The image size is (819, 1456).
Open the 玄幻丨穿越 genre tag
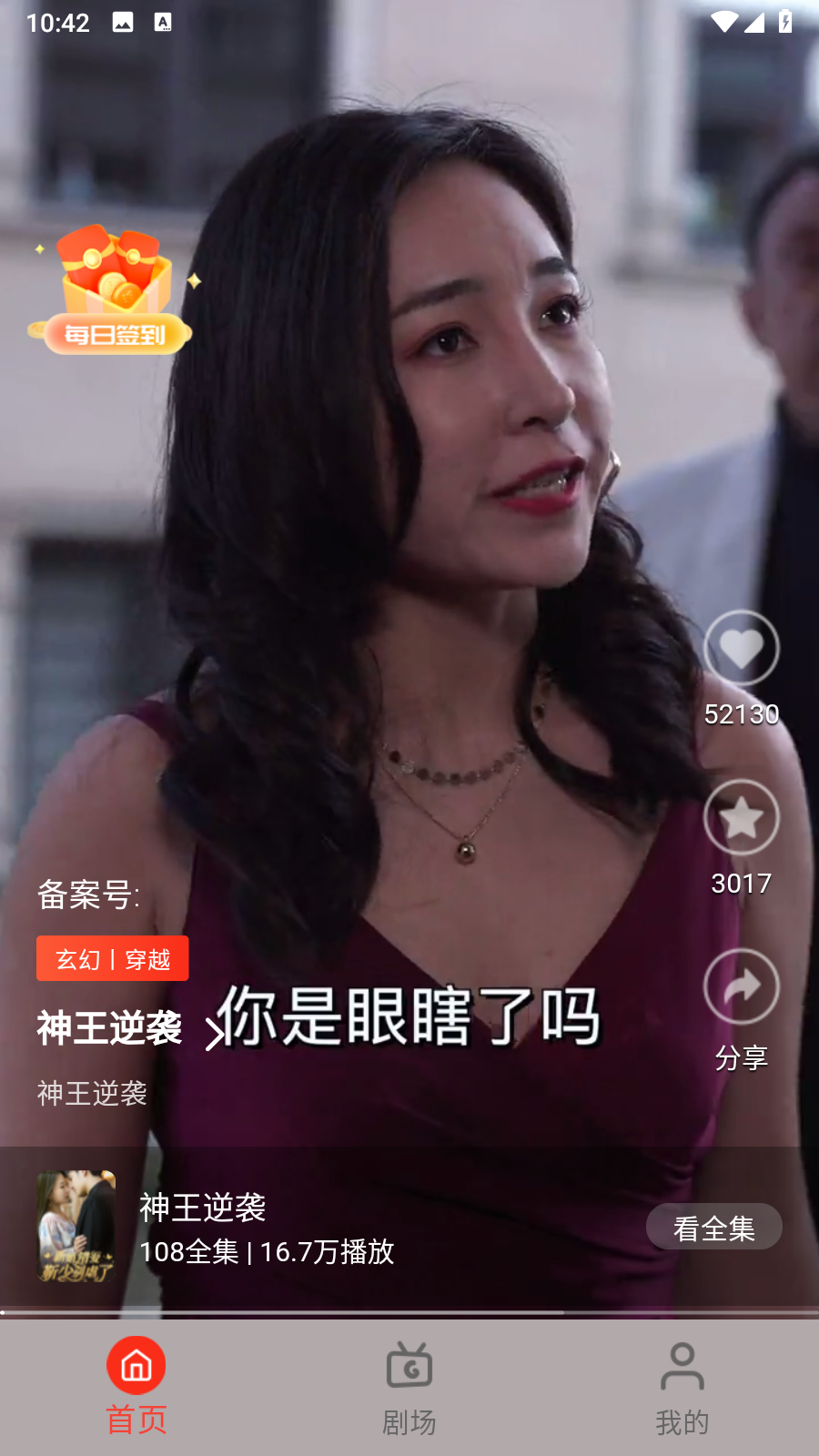point(112,957)
